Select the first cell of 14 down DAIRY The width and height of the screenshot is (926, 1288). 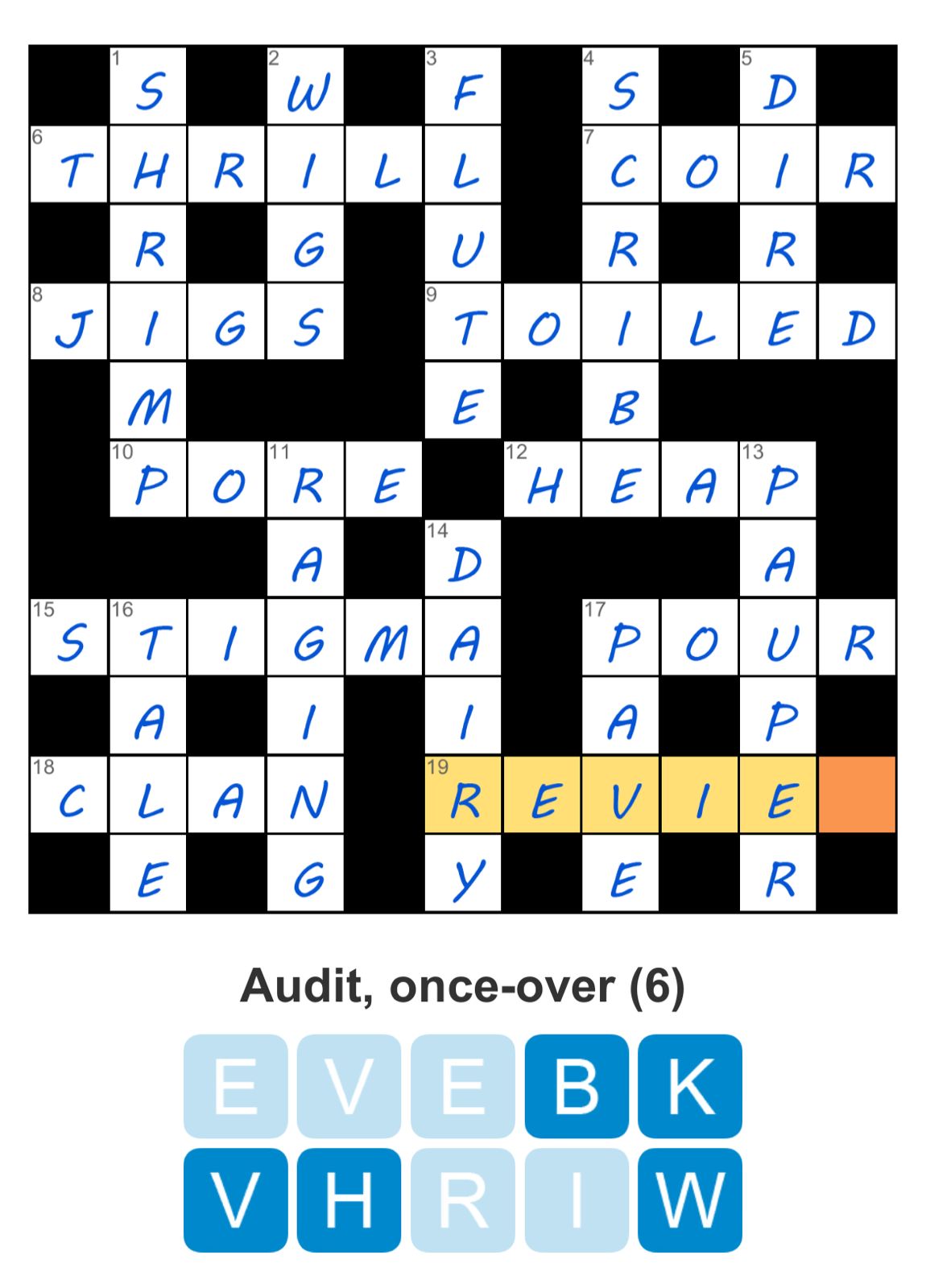point(463,559)
